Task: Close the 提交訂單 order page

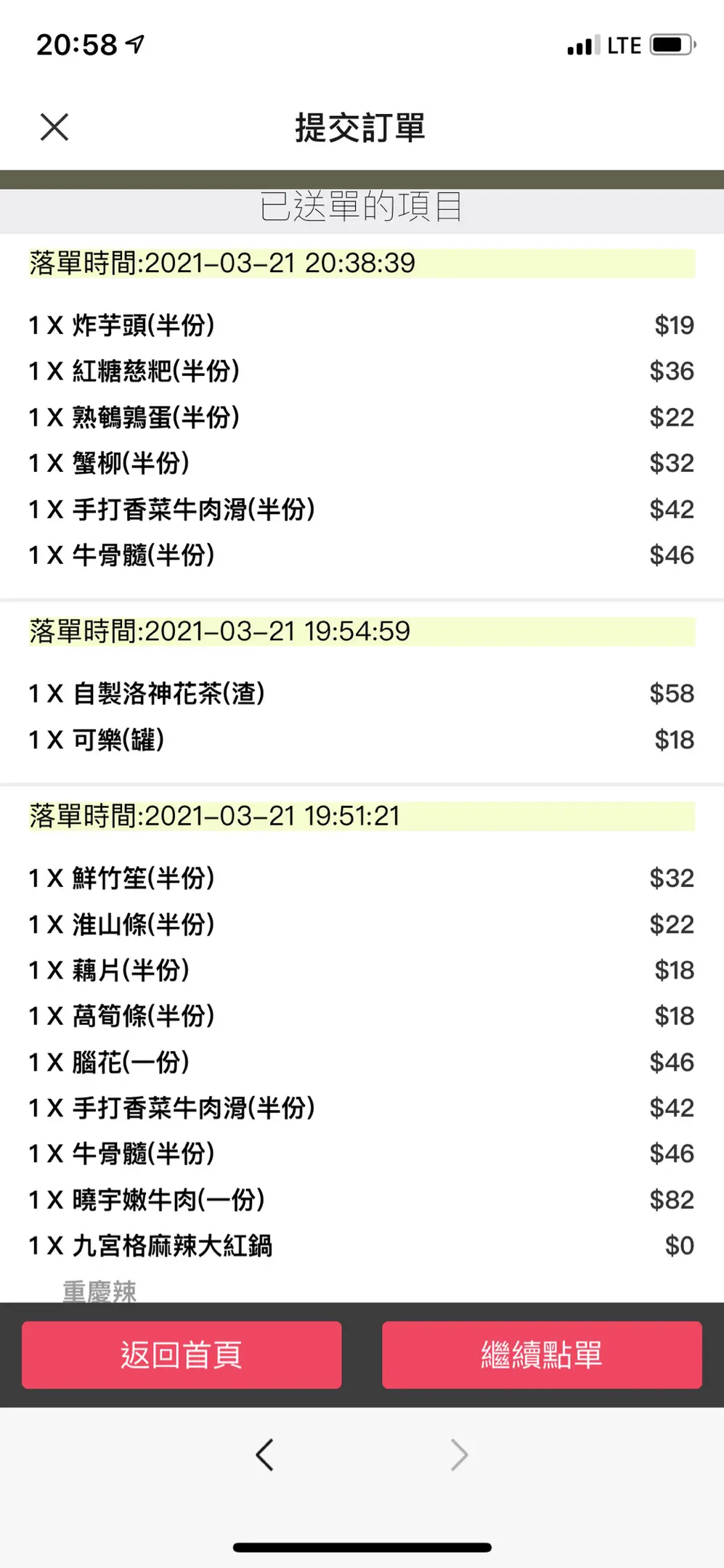Action: pyautogui.click(x=54, y=128)
